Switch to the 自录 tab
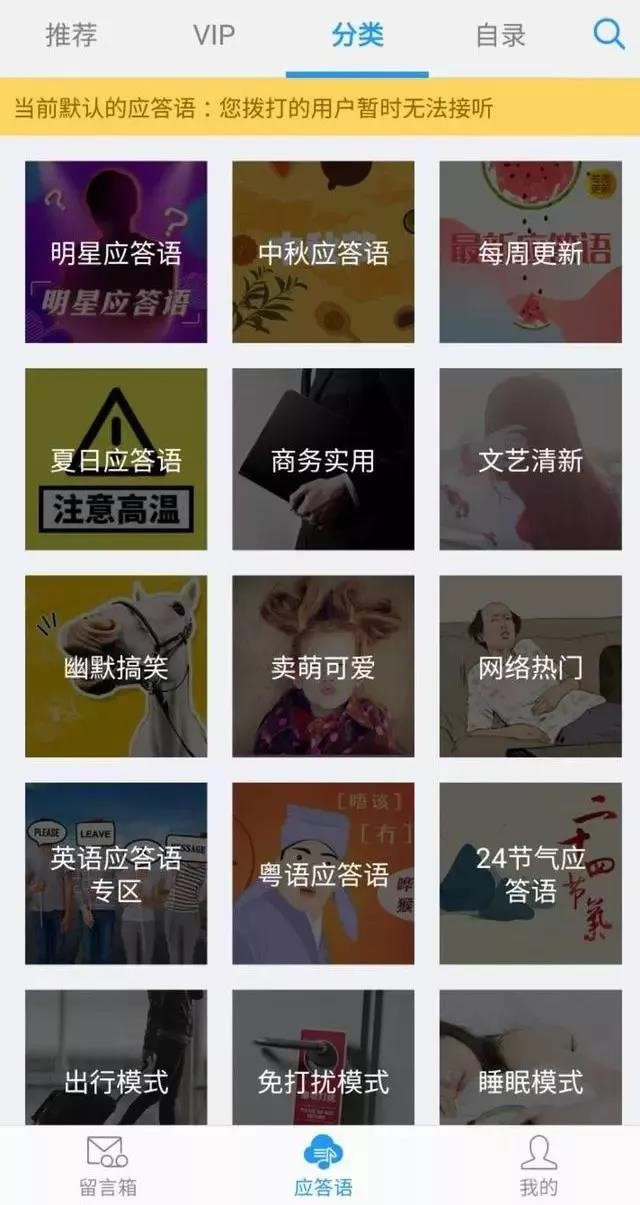The image size is (640, 1205). pos(500,36)
